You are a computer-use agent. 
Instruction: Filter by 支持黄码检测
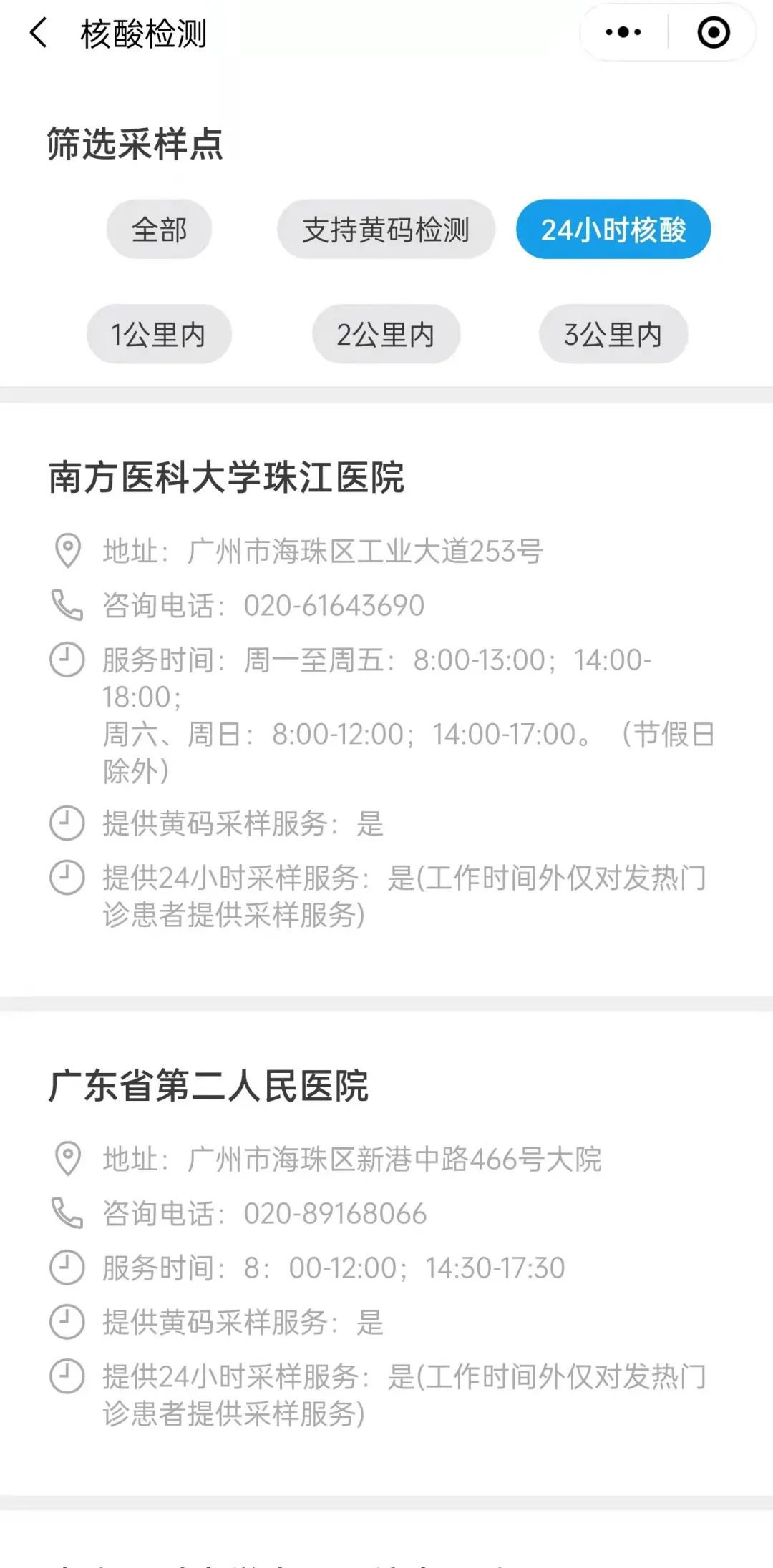386,230
